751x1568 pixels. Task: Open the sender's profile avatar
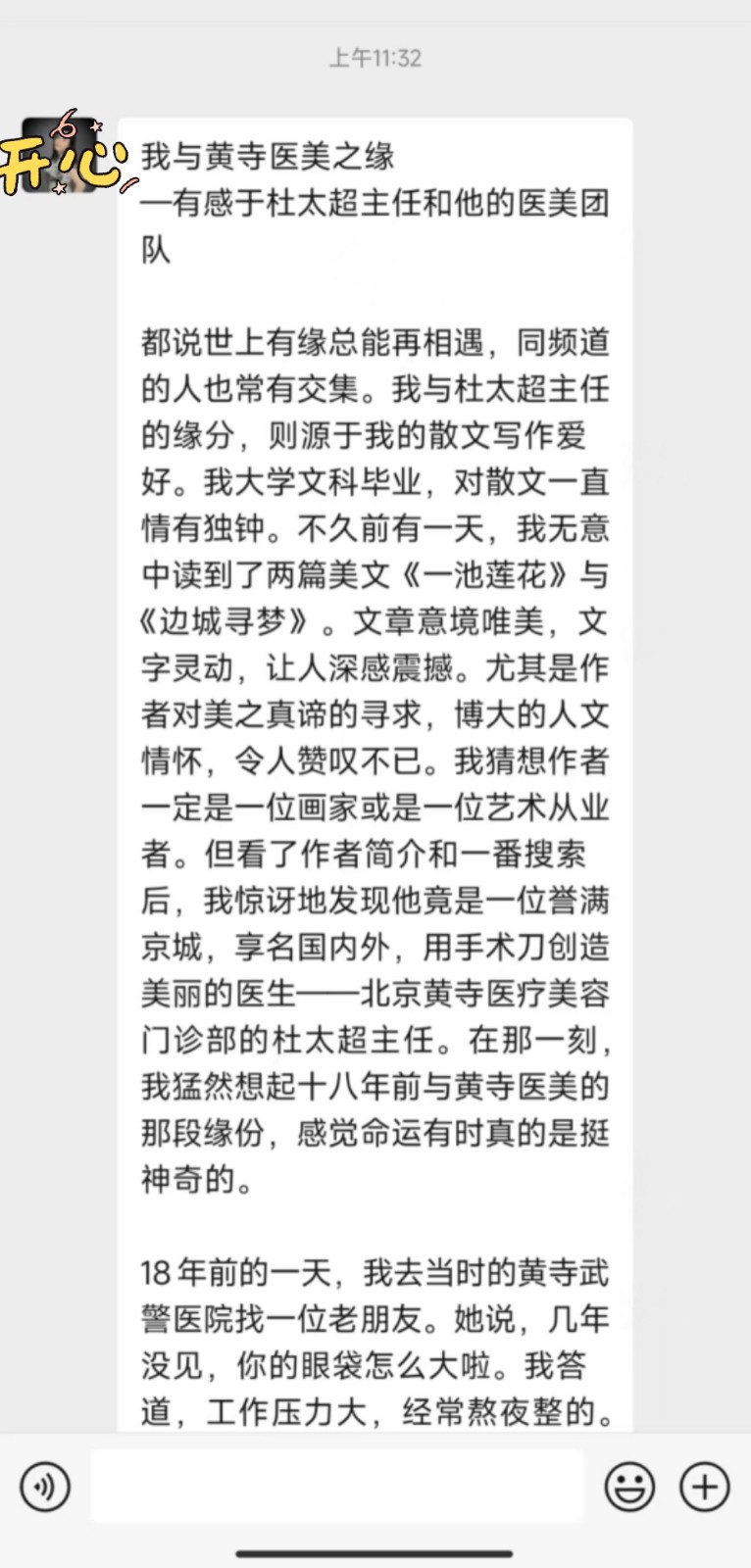(x=61, y=155)
